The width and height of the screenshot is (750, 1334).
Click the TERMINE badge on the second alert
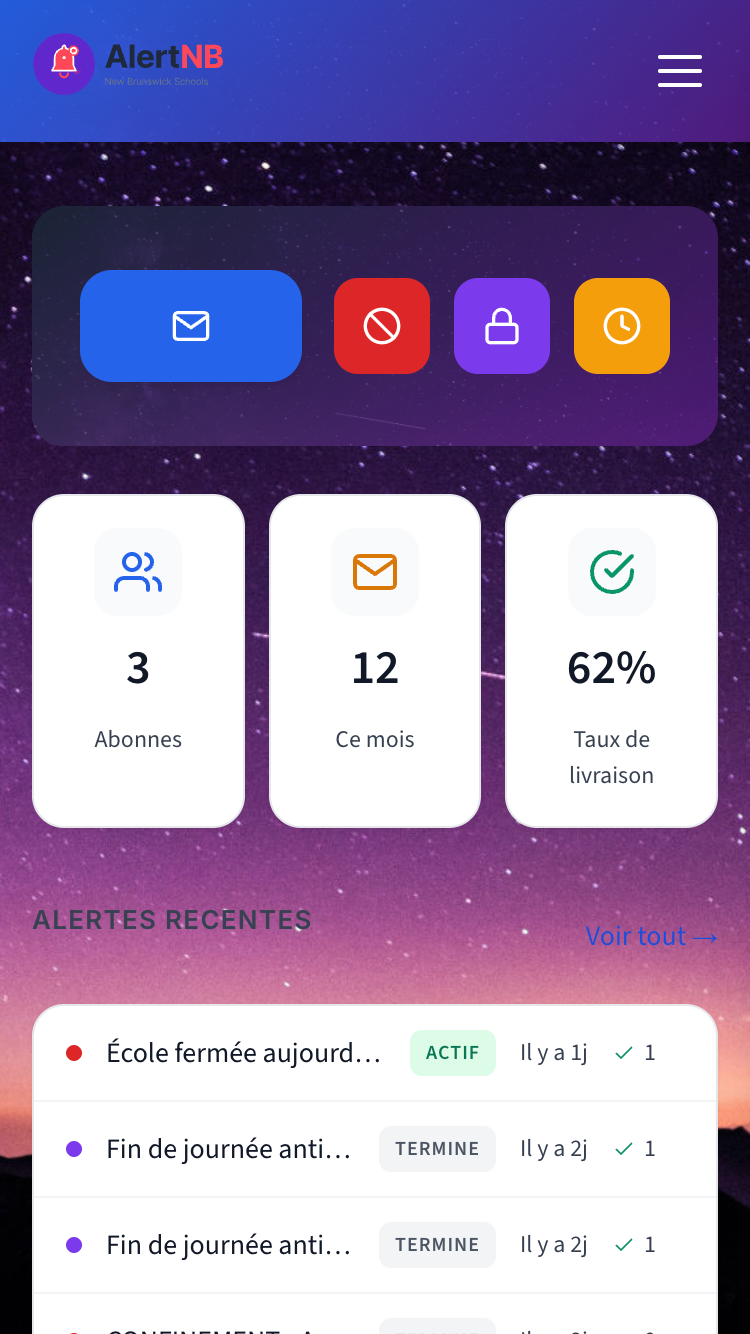437,1148
